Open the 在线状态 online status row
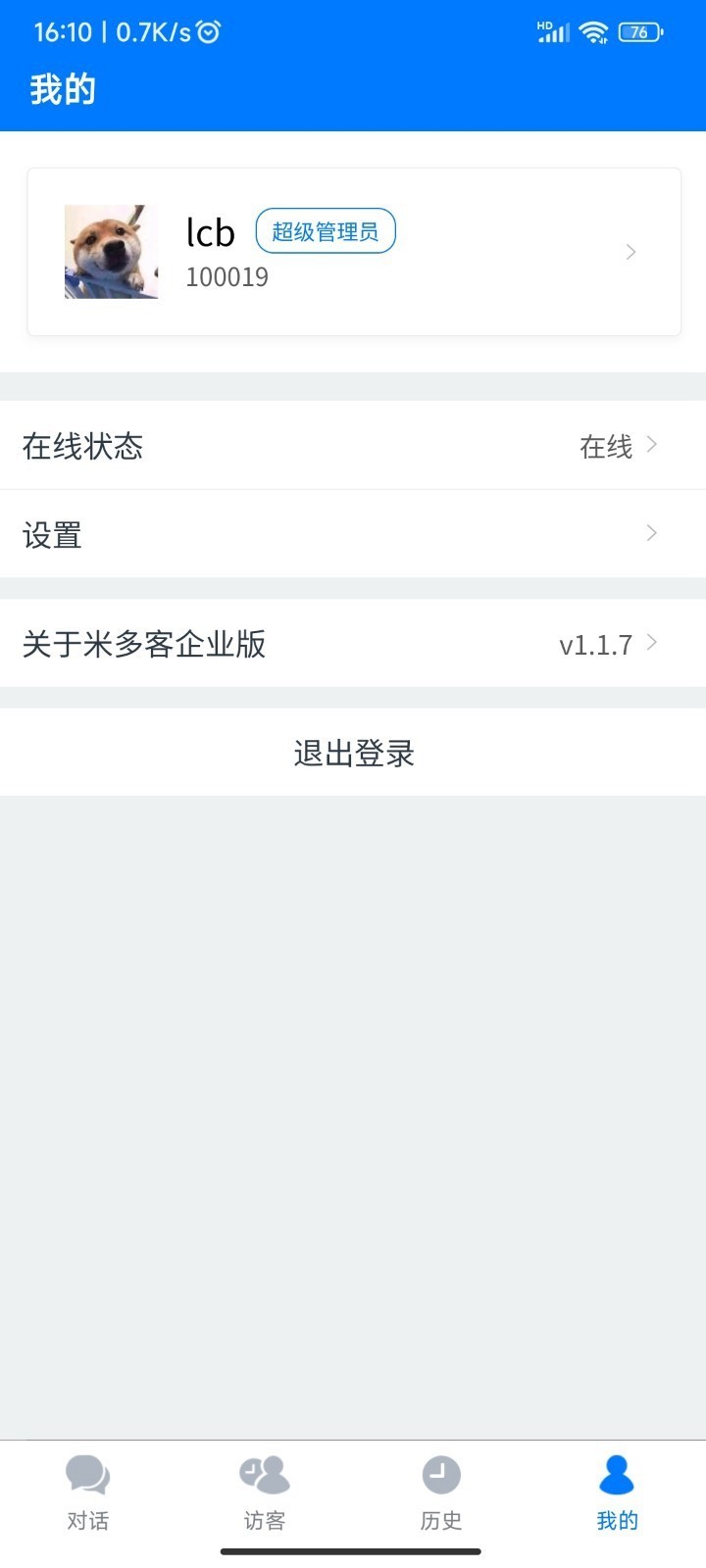Image resolution: width=706 pixels, height=1568 pixels. pos(353,446)
